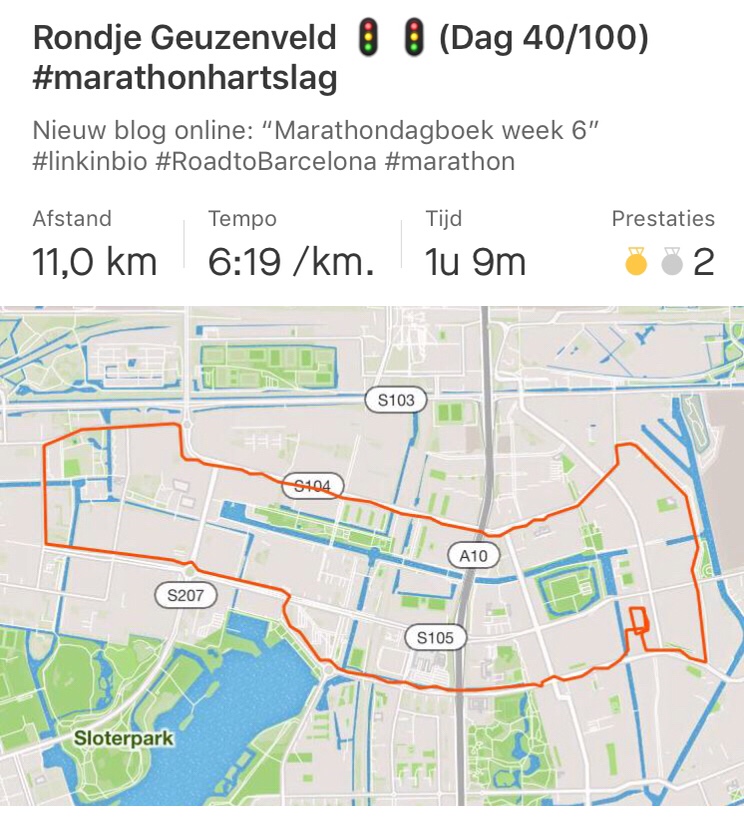Open the Rondje Geuzenveld activity title
Viewport: 744px width, 818px height.
click(x=340, y=58)
